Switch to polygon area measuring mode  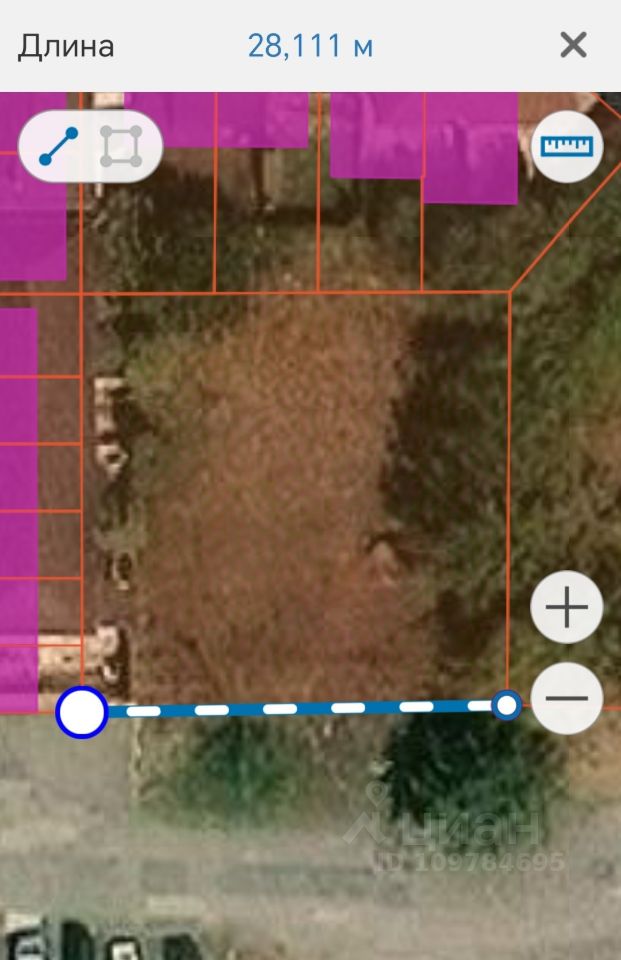121,147
